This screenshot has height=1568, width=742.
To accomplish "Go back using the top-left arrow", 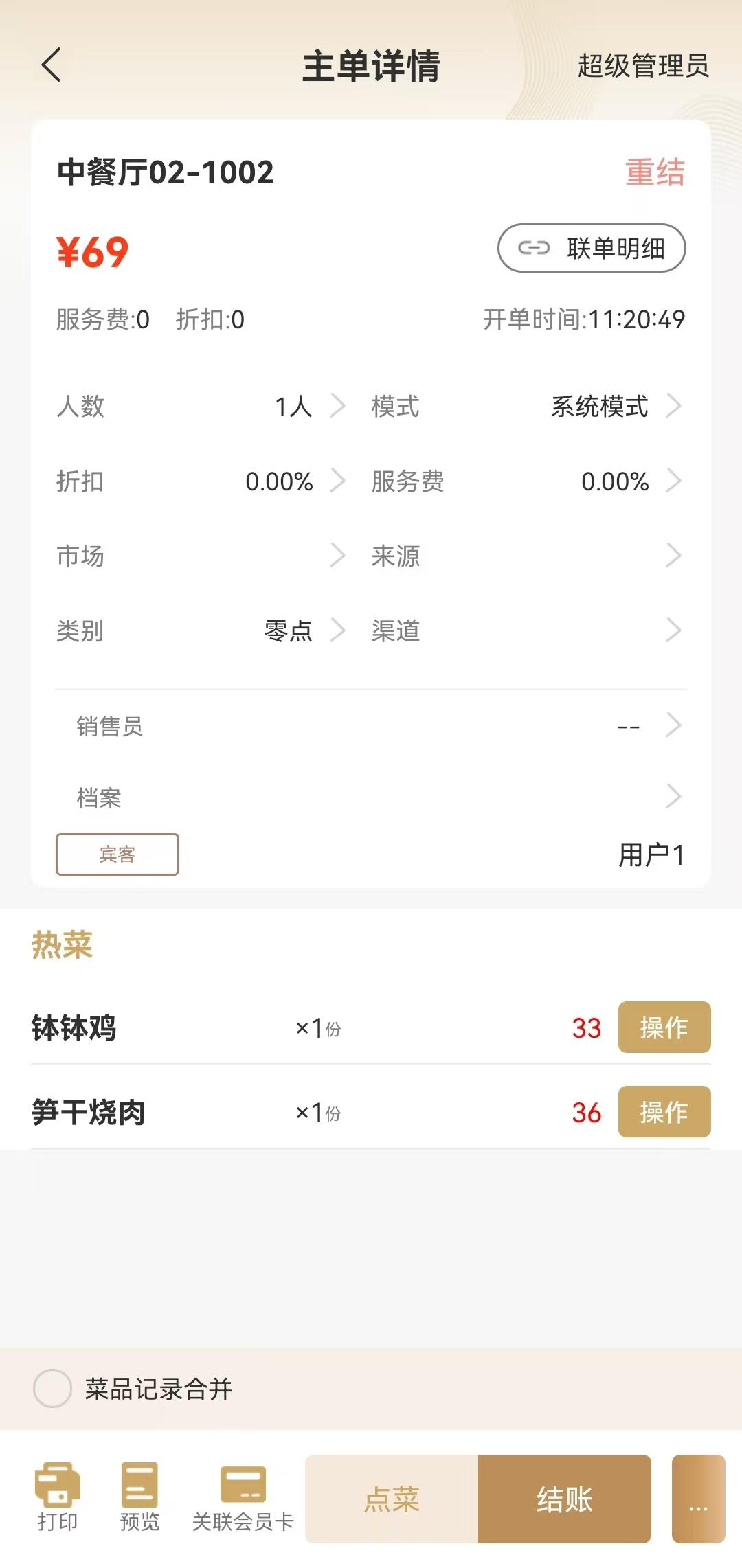I will pyautogui.click(x=52, y=65).
